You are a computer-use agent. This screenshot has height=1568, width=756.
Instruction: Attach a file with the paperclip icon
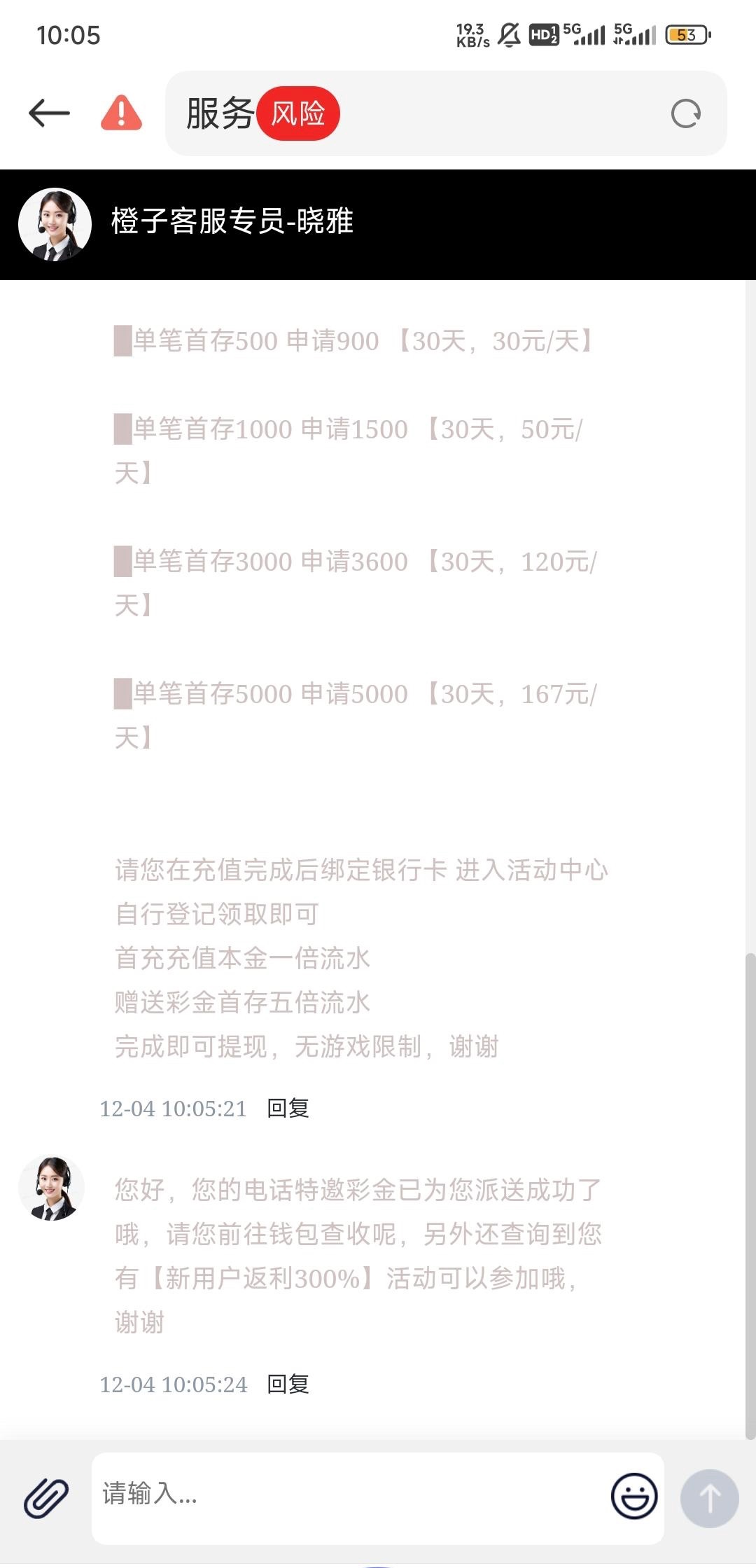(46, 1498)
